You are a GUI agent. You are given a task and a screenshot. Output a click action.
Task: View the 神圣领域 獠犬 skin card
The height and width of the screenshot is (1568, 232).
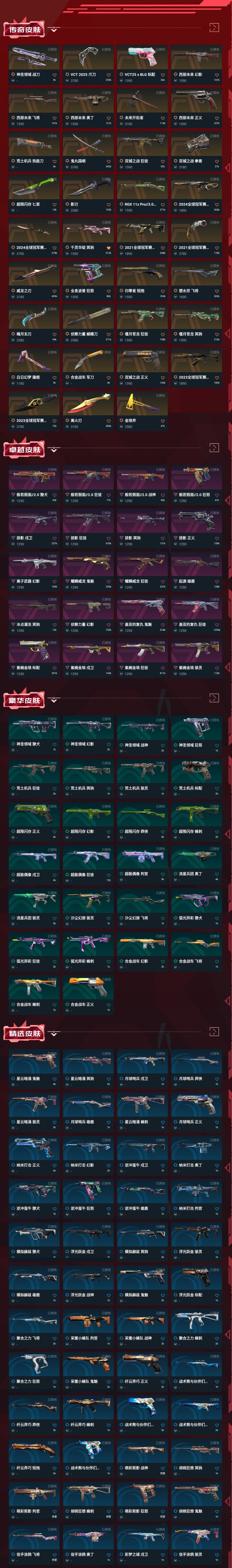pyautogui.click(x=34, y=730)
